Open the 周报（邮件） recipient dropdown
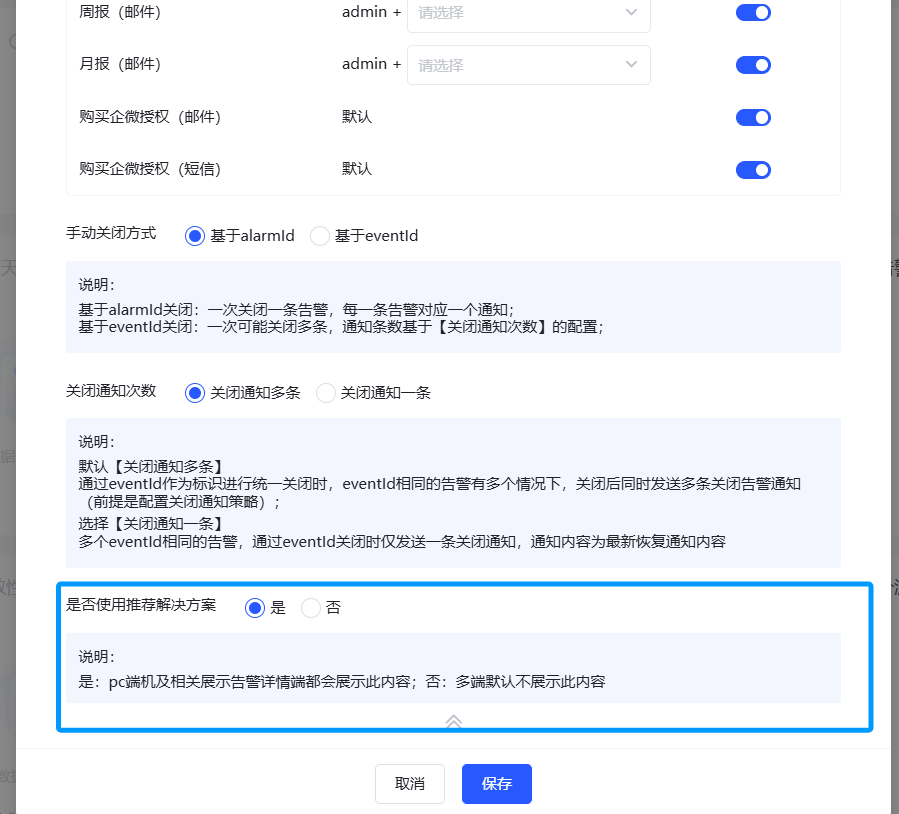The height and width of the screenshot is (814, 899). click(529, 14)
